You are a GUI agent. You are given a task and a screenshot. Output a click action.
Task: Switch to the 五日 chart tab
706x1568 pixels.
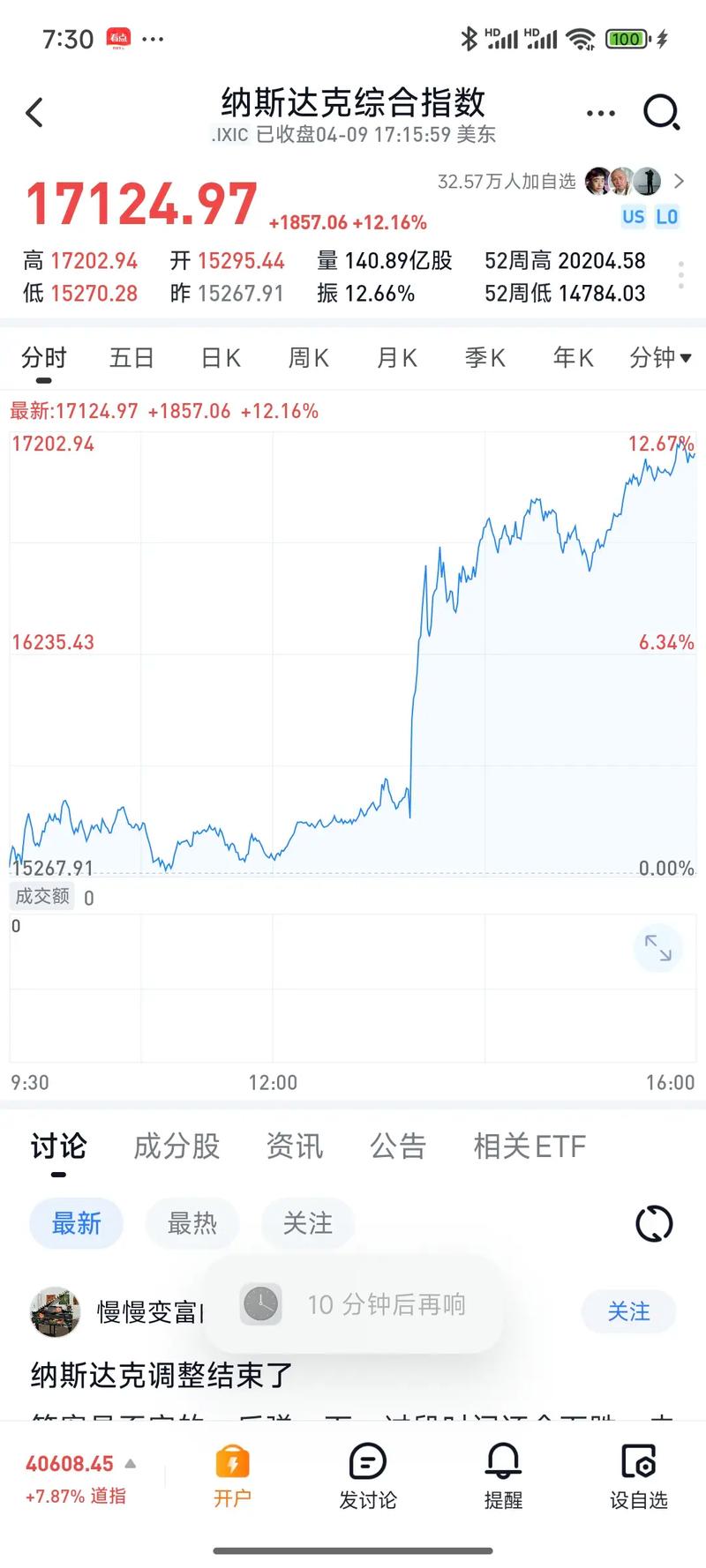[x=131, y=358]
